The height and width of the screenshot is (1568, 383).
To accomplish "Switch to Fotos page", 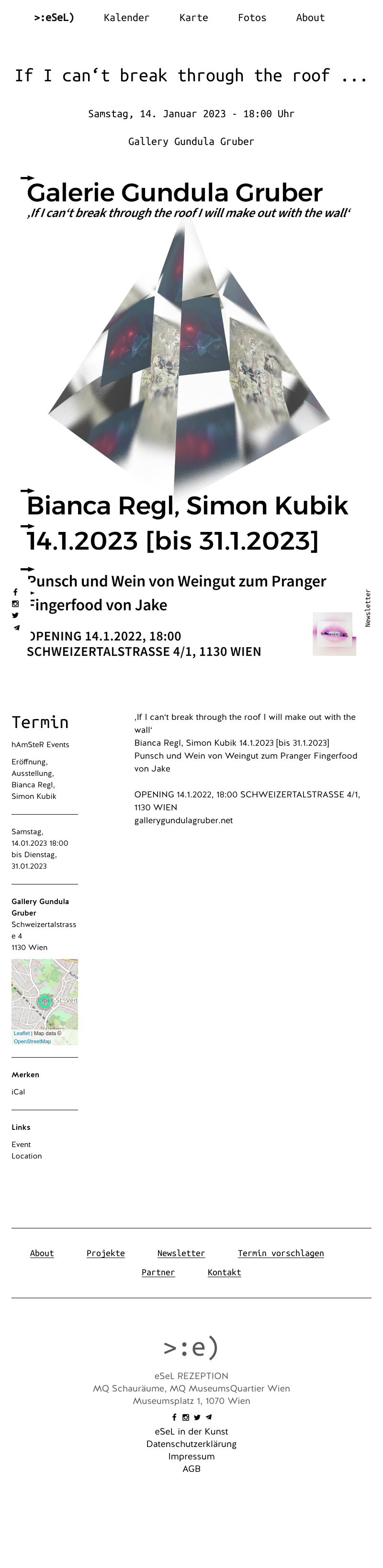I will pos(251,18).
